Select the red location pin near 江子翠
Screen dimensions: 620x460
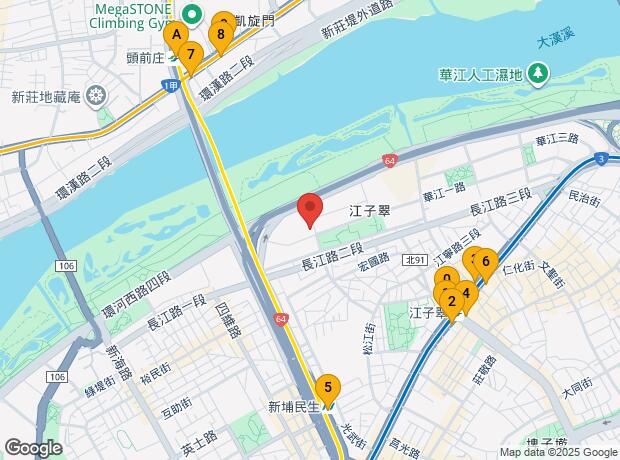click(x=310, y=211)
